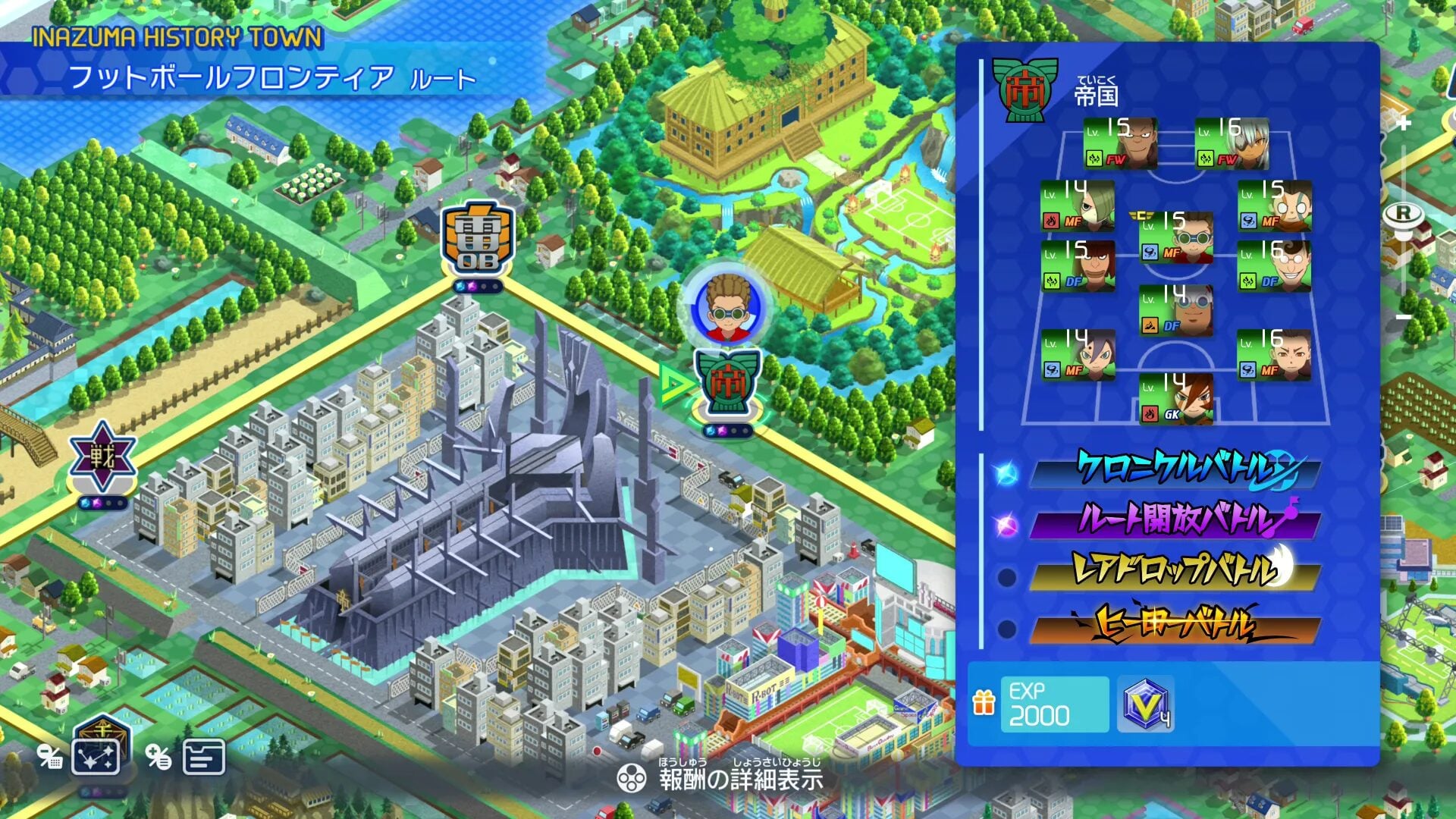The image size is (1456, 819).
Task: Open the purple star 戦 emblem node
Action: tap(102, 457)
